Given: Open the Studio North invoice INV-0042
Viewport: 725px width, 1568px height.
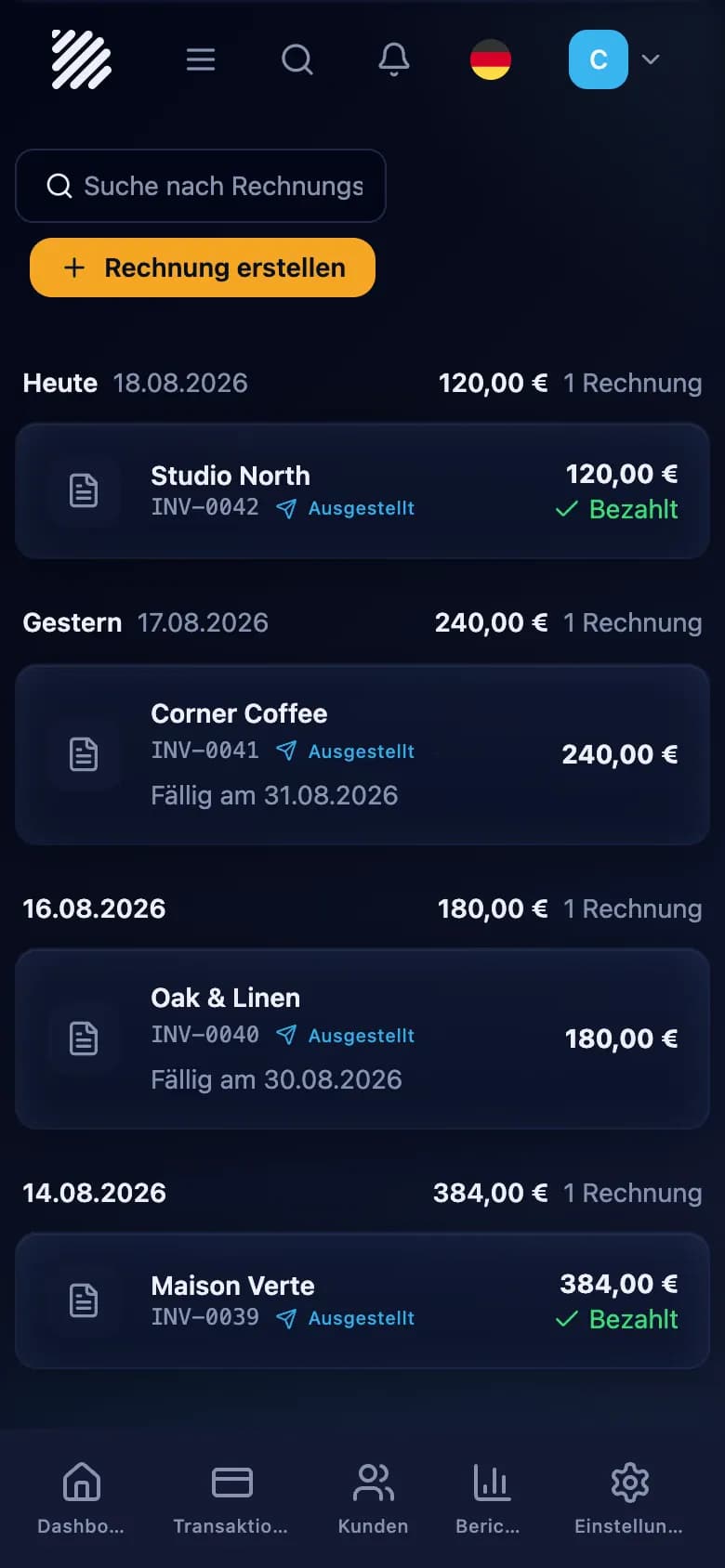Looking at the screenshot, I should (x=362, y=490).
